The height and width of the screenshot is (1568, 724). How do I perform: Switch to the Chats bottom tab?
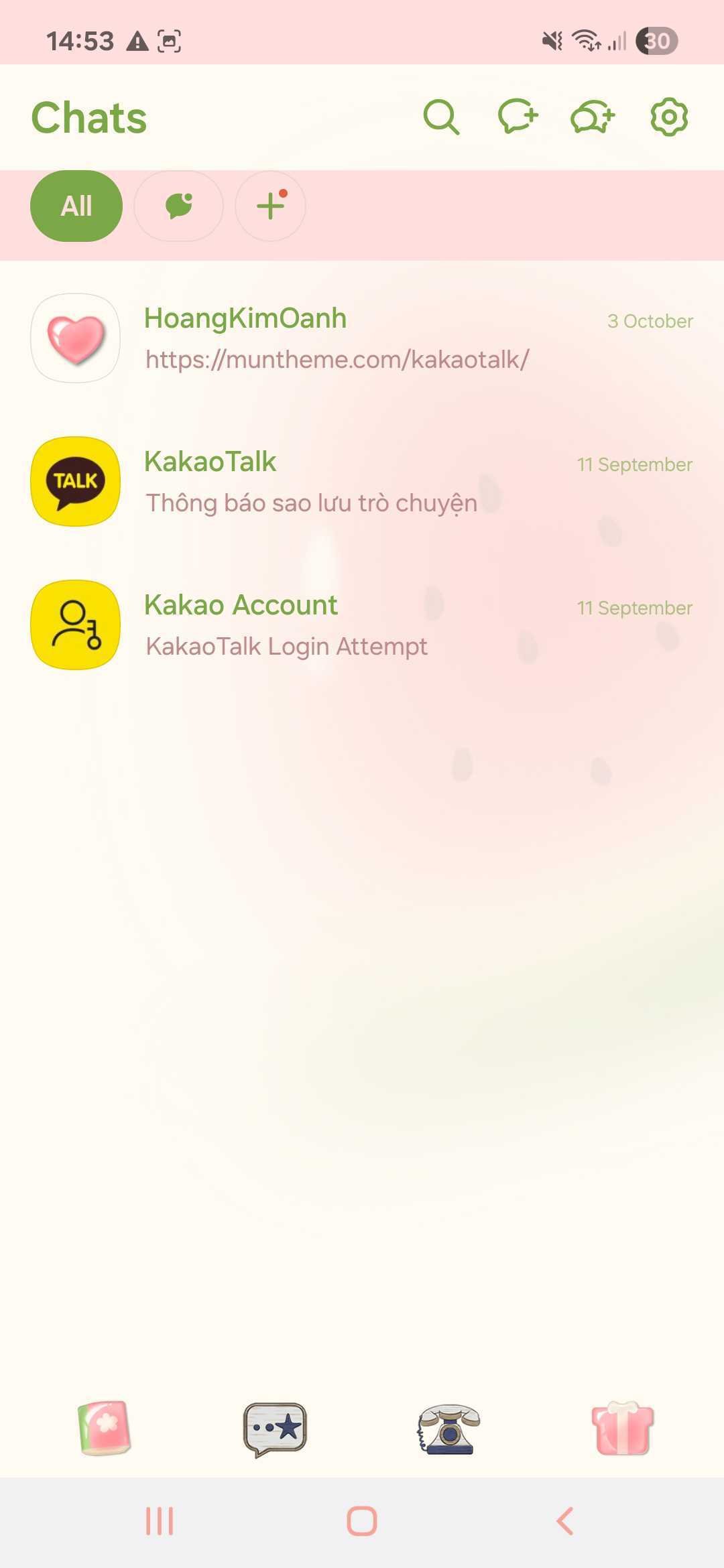coord(275,1429)
